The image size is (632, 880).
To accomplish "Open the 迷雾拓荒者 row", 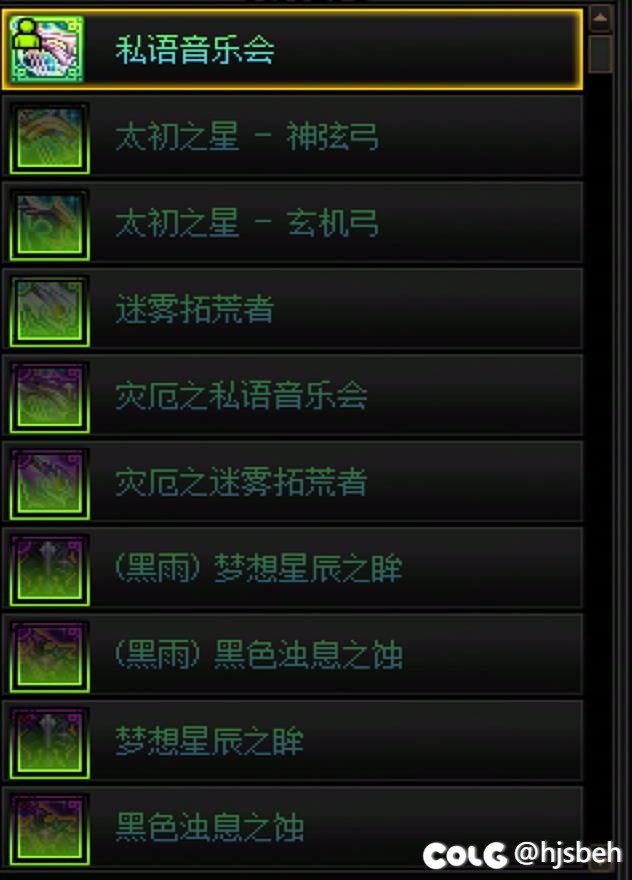I will pyautogui.click(x=292, y=309).
